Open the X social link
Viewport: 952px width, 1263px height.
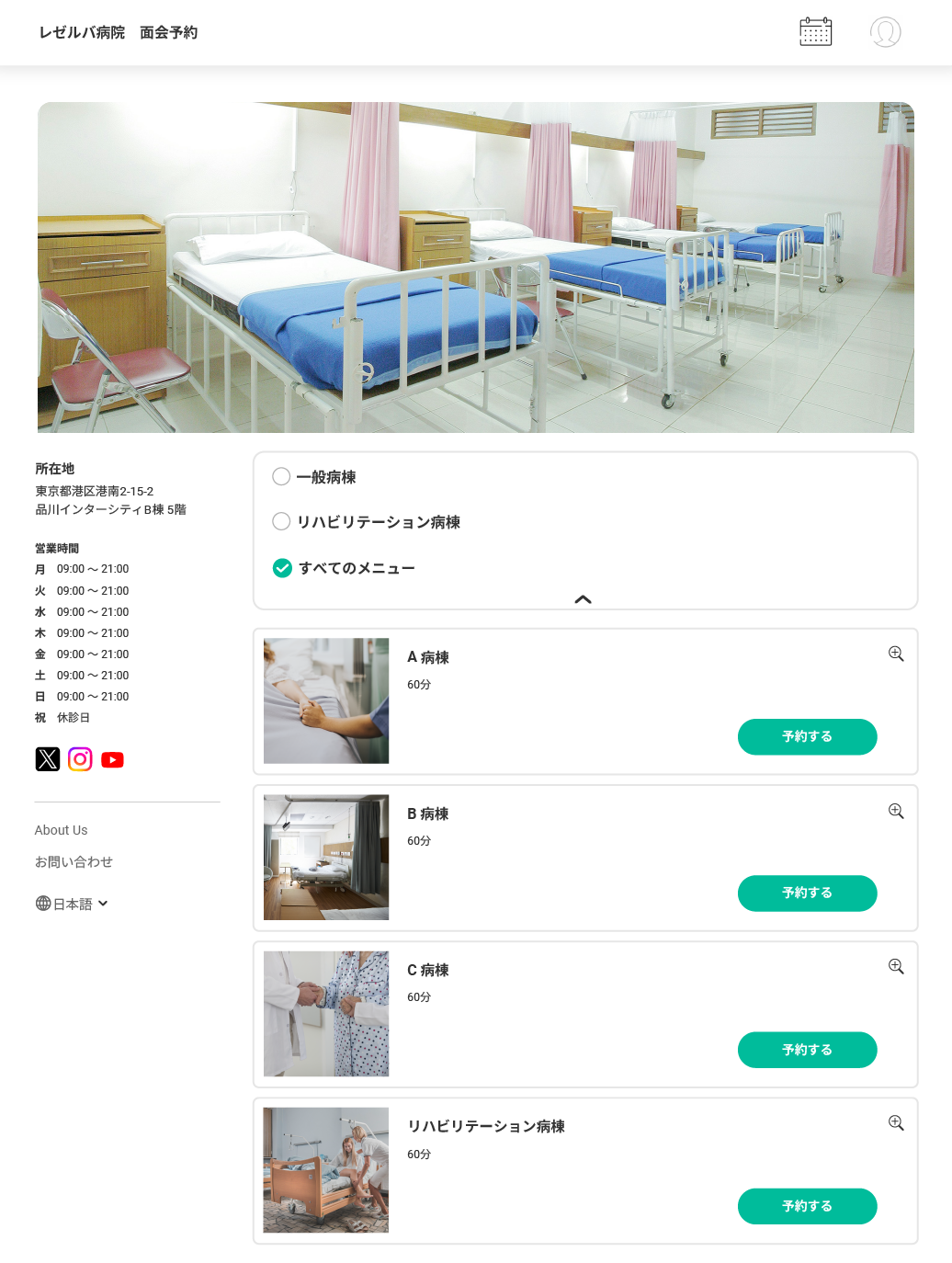48,759
